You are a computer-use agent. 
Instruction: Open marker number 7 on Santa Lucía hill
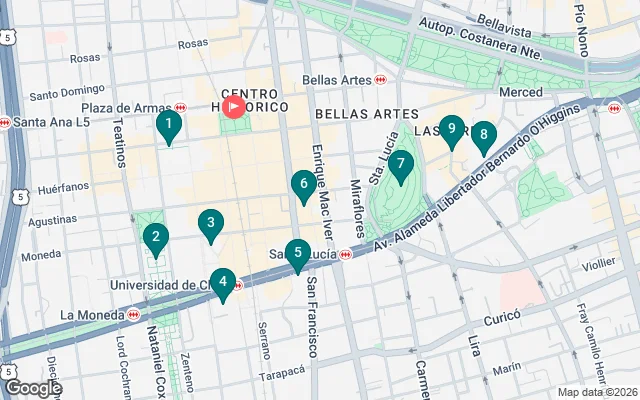click(x=401, y=165)
